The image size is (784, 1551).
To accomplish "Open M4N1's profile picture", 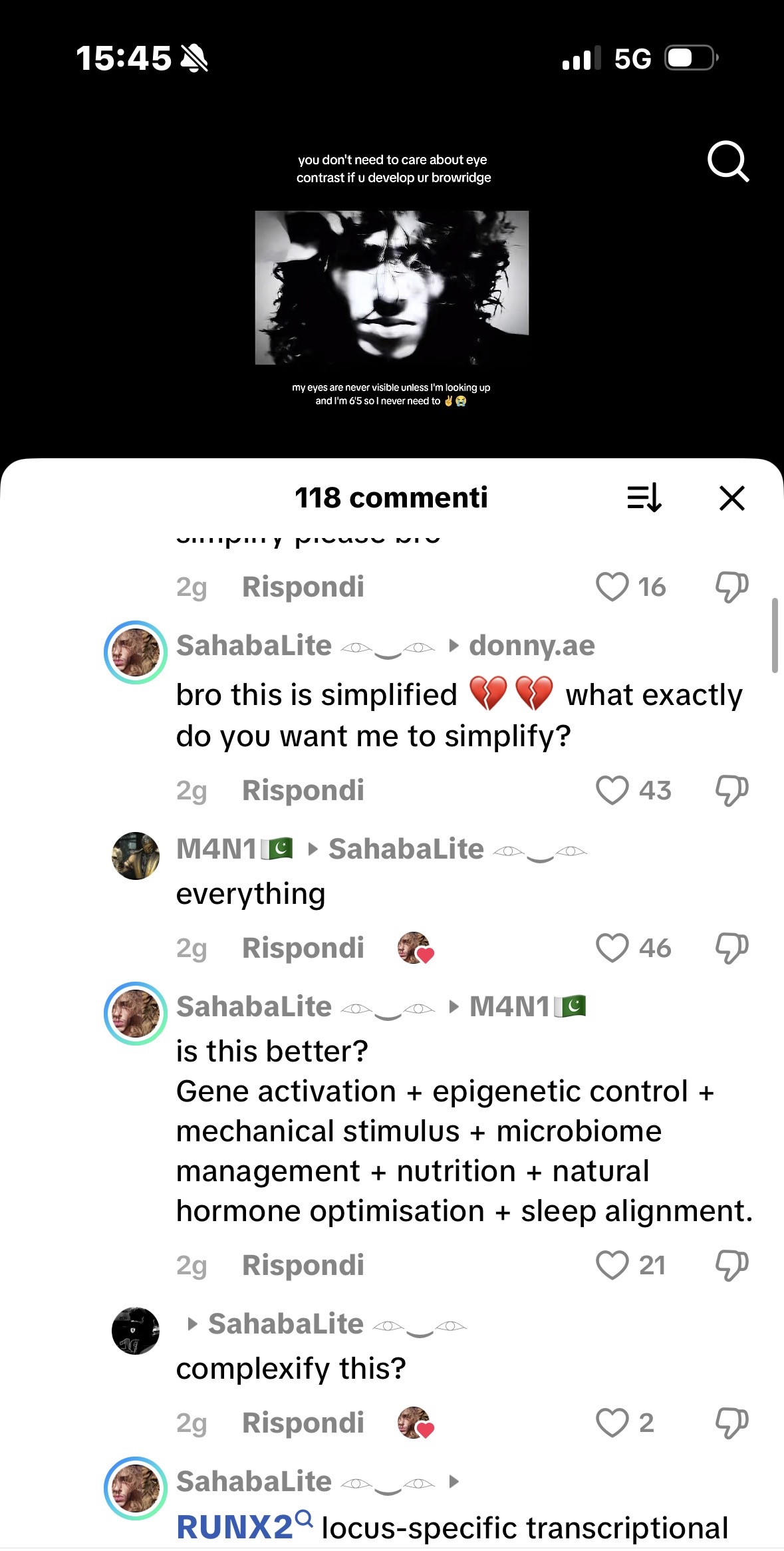I will [x=136, y=856].
